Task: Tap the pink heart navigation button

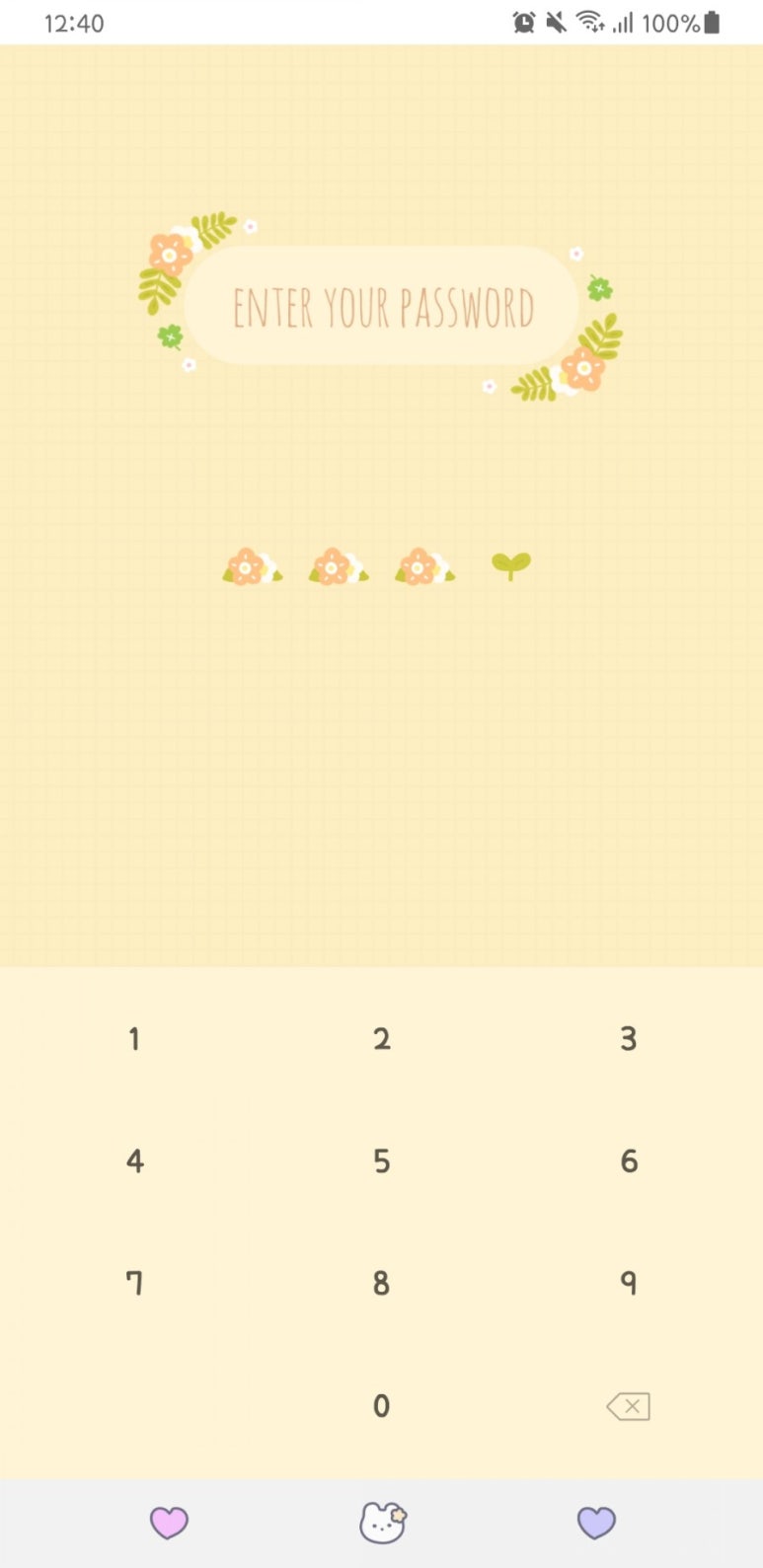Action: click(169, 1523)
